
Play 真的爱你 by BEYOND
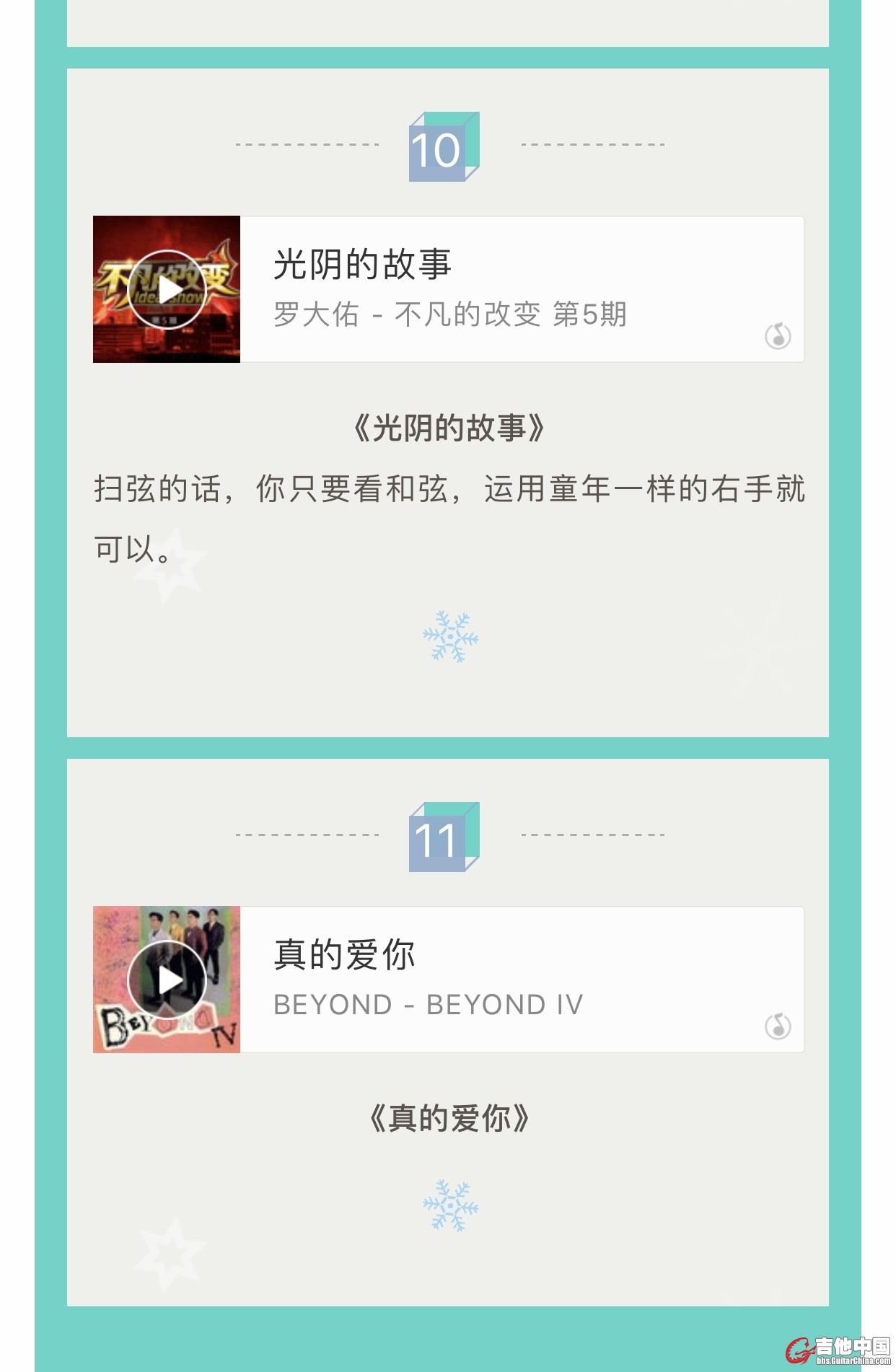click(x=167, y=980)
